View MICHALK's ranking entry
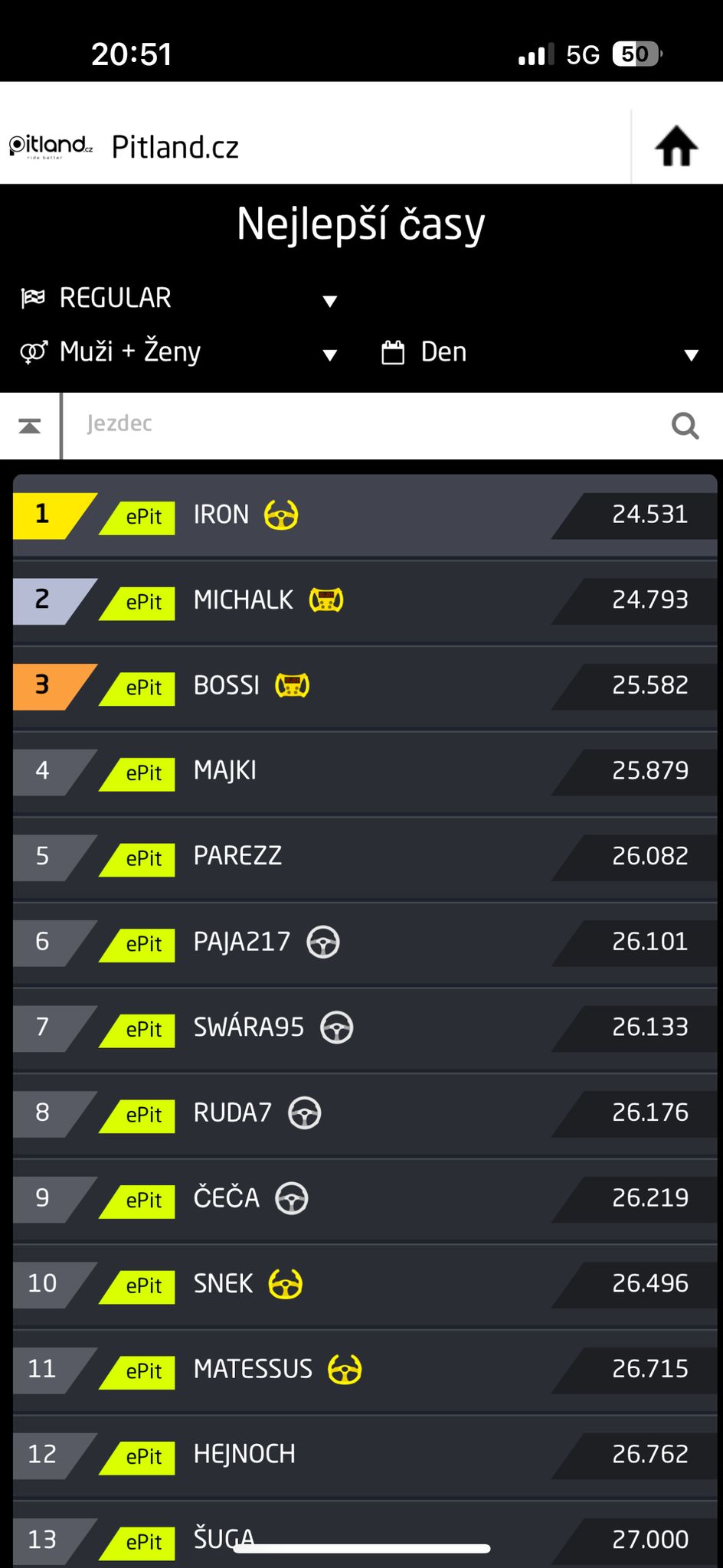The width and height of the screenshot is (723, 1568). point(365,600)
